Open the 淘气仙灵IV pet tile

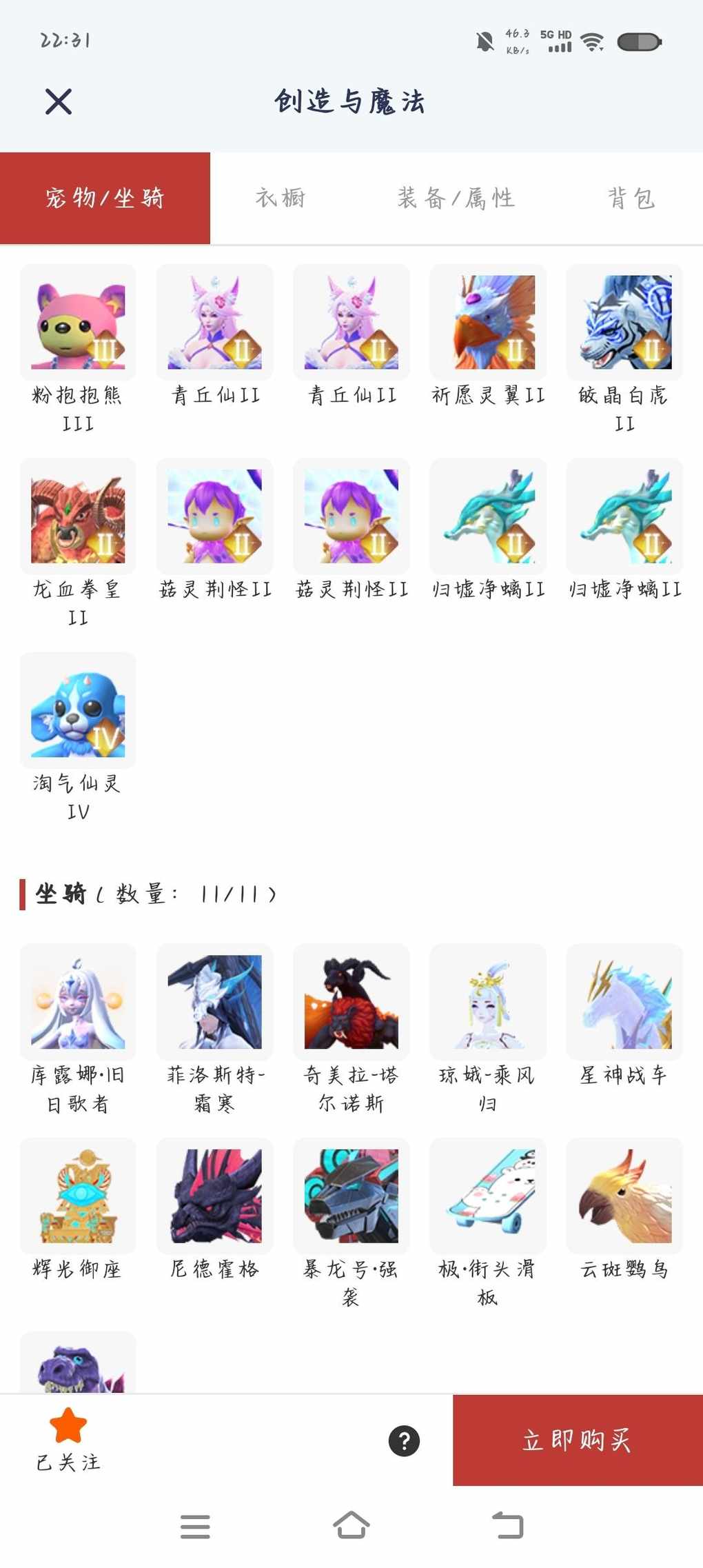tap(78, 710)
